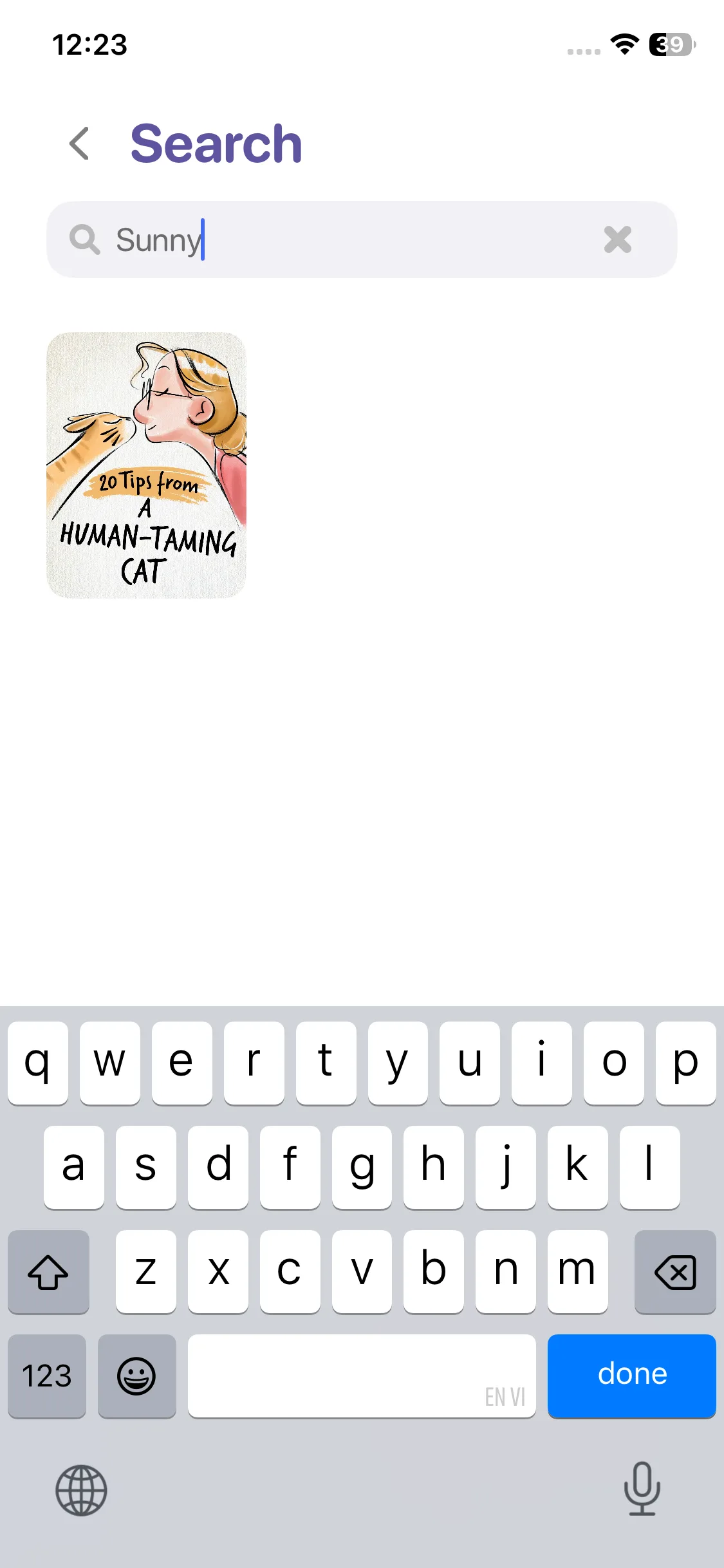Clear the search text "Sunny"
This screenshot has height=1568, width=724.
[x=617, y=239]
